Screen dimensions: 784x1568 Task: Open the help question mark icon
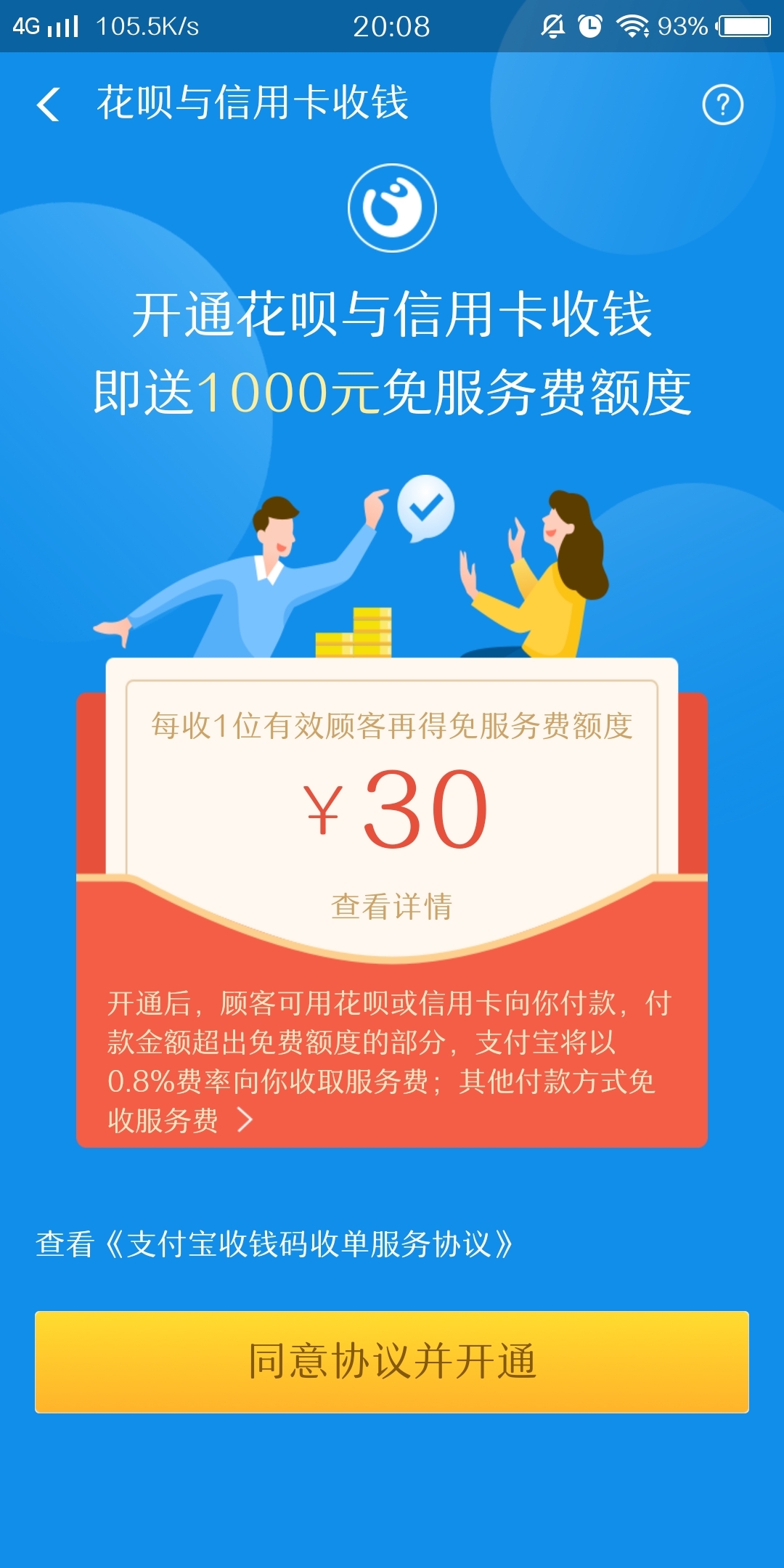[x=722, y=105]
